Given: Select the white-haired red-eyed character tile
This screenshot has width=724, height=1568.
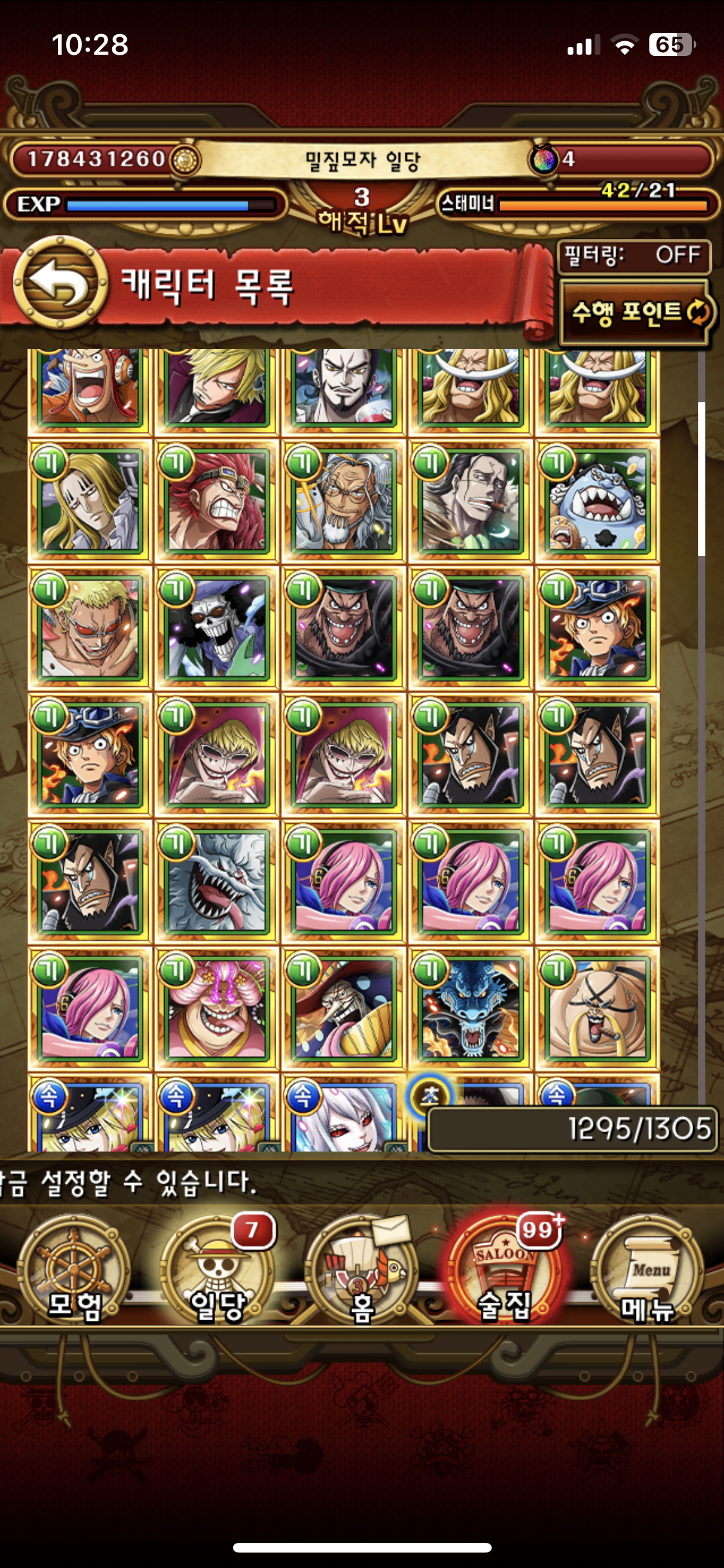Looking at the screenshot, I should coord(344,1117).
